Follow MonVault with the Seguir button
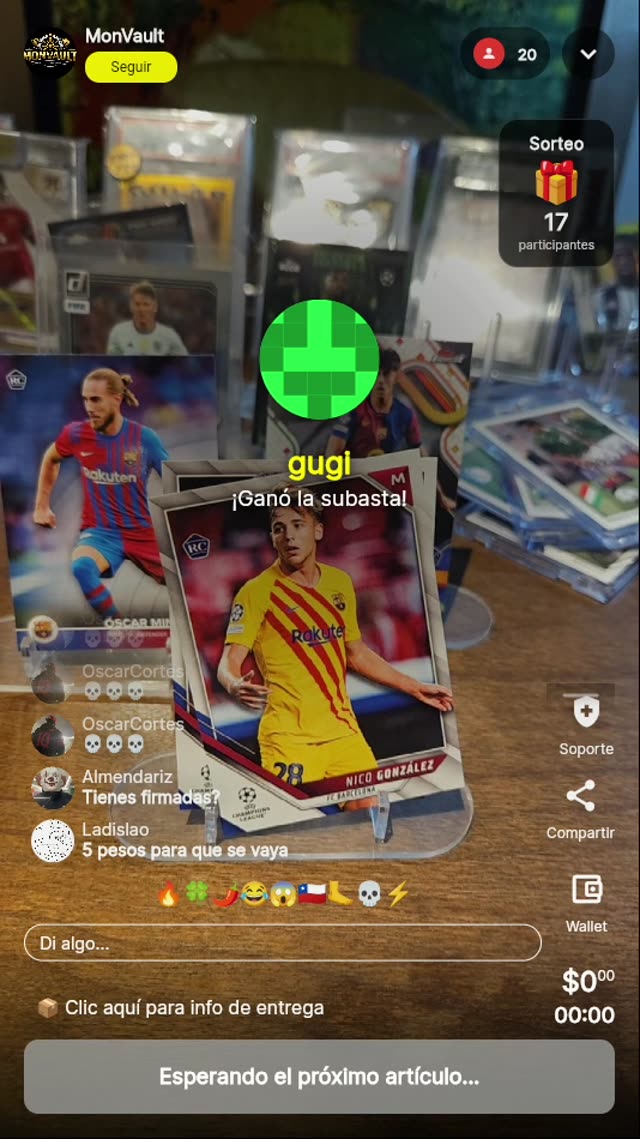Viewport: 640px width, 1139px height. coord(131,67)
